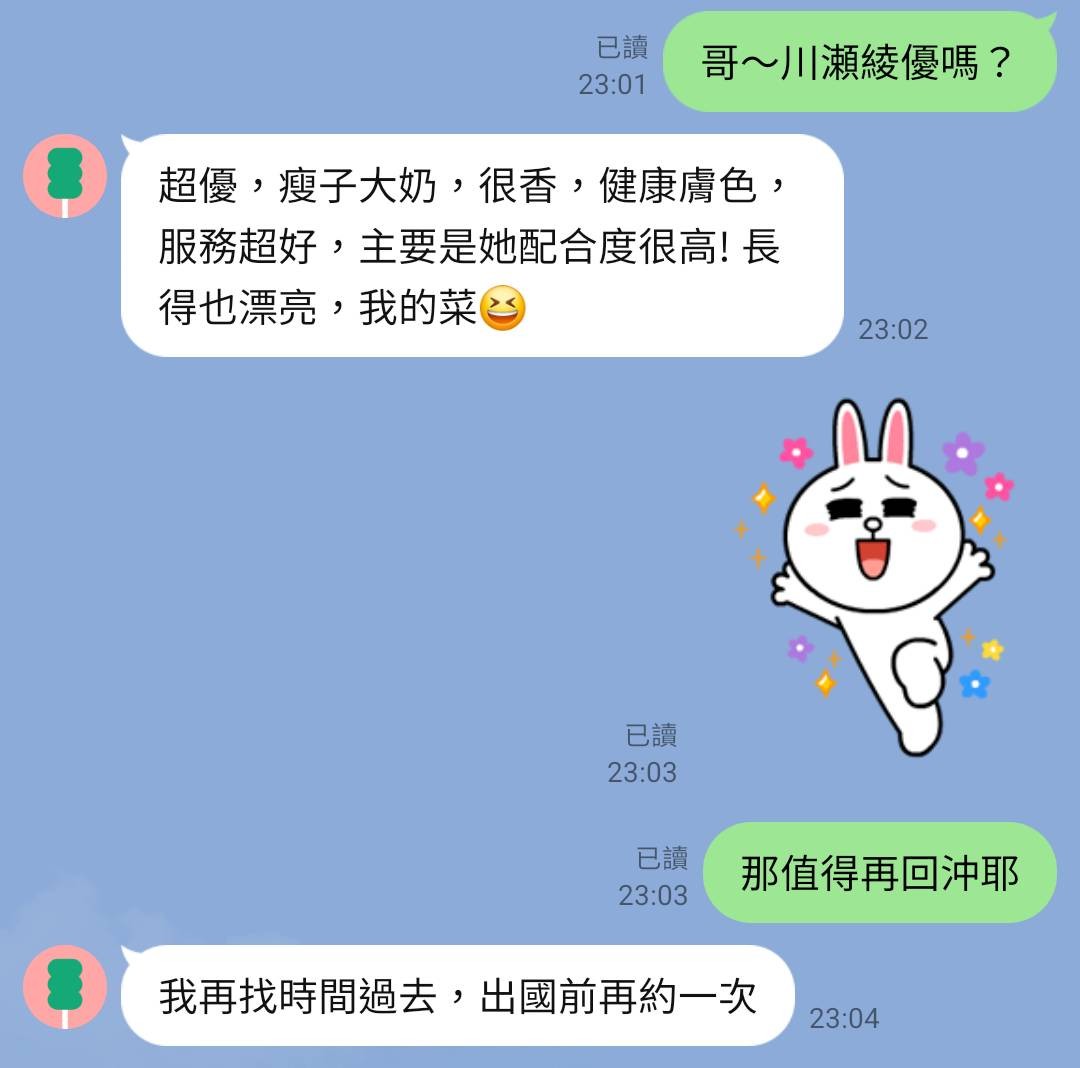Open sender's avatar beside the 23:02 message
The width and height of the screenshot is (1080, 1068).
click(x=65, y=176)
